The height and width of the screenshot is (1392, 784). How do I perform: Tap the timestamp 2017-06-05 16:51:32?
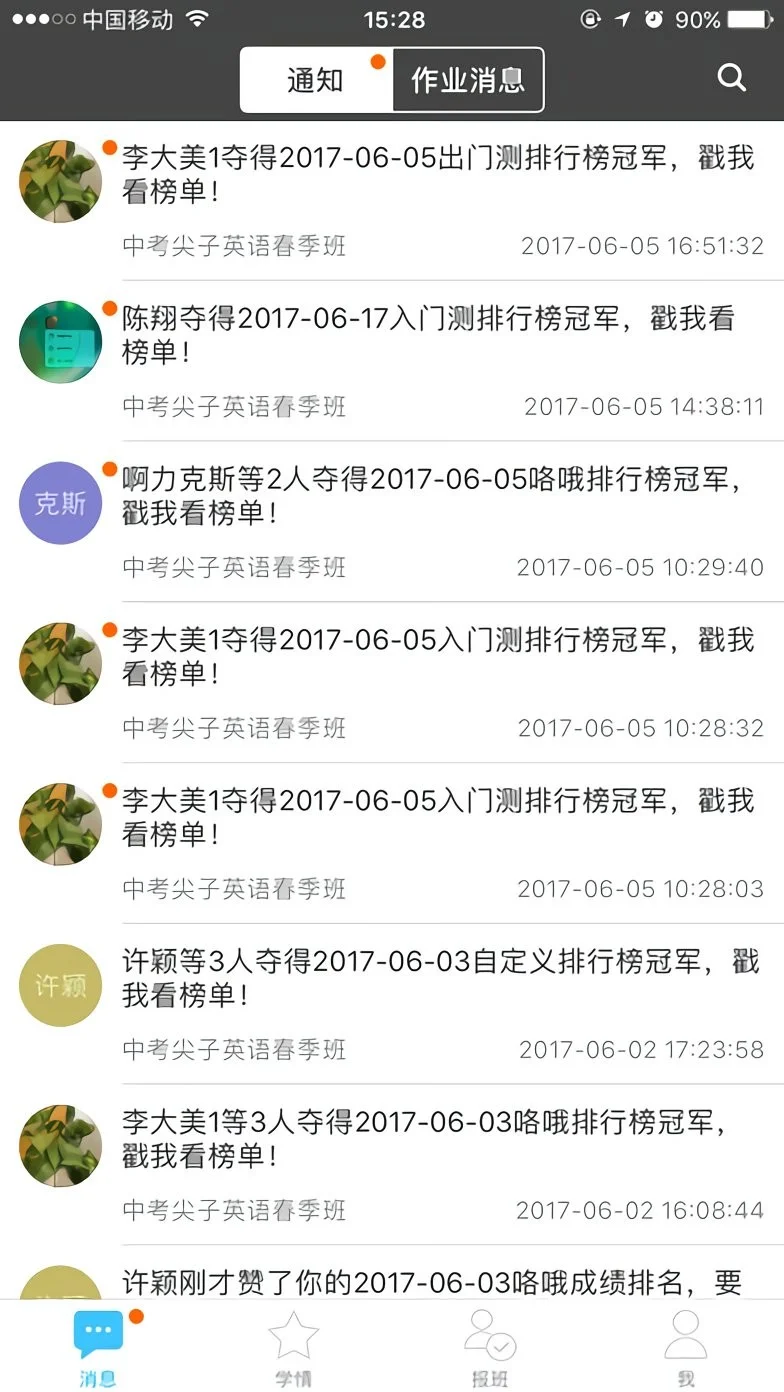pyautogui.click(x=648, y=245)
